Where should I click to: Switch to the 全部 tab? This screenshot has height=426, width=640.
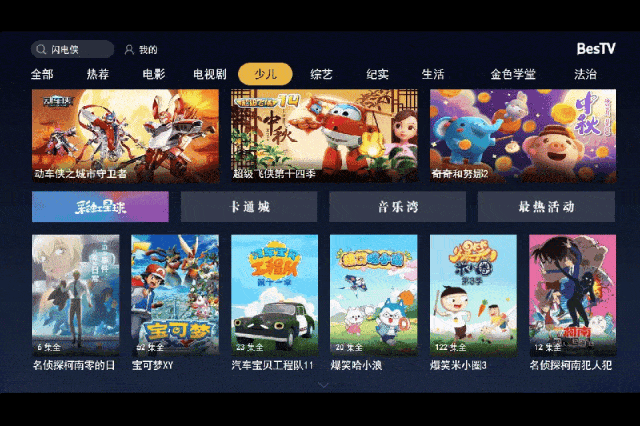point(42,74)
